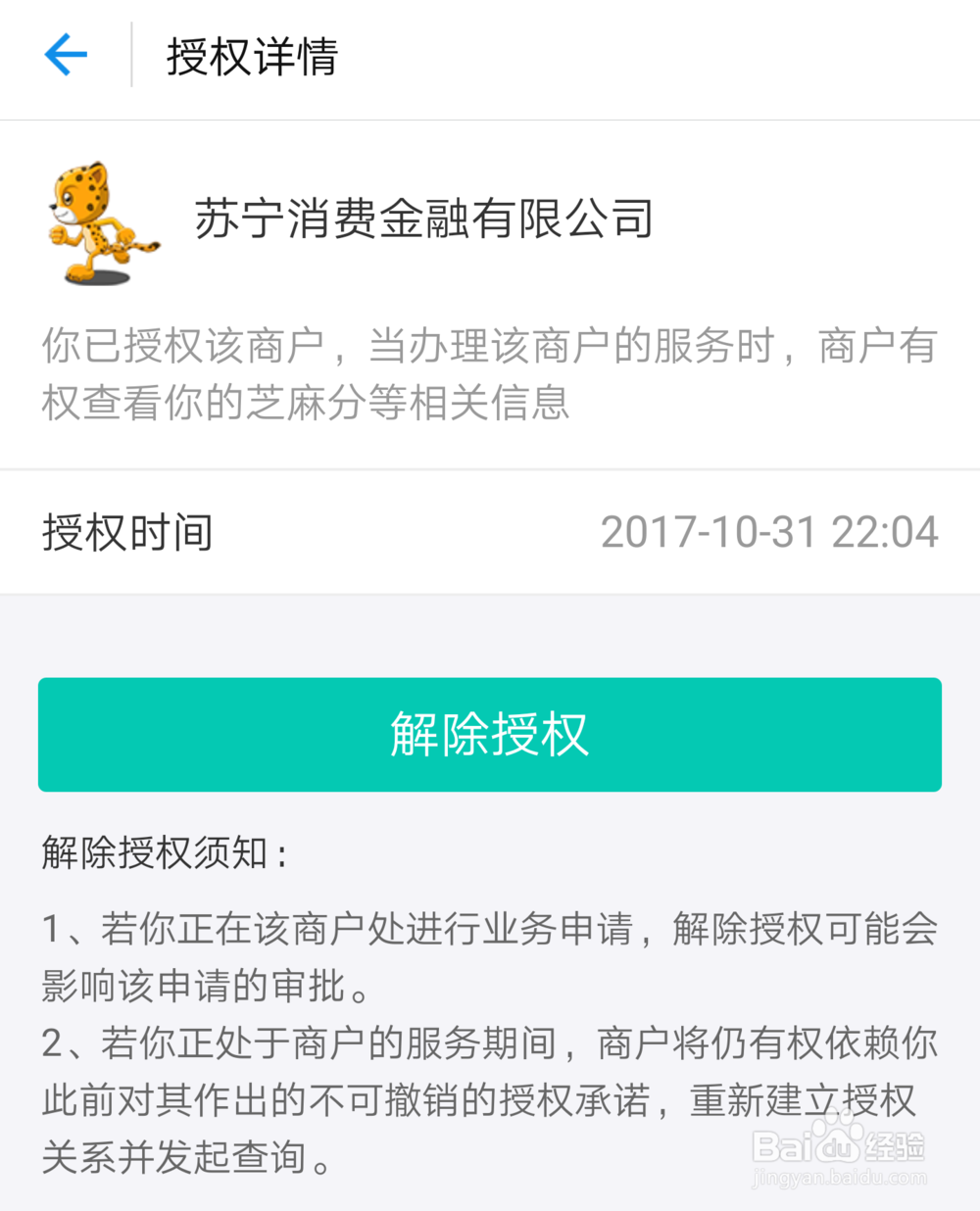
Task: Click the timestamp 2017-10-31 22:04
Action: click(770, 532)
